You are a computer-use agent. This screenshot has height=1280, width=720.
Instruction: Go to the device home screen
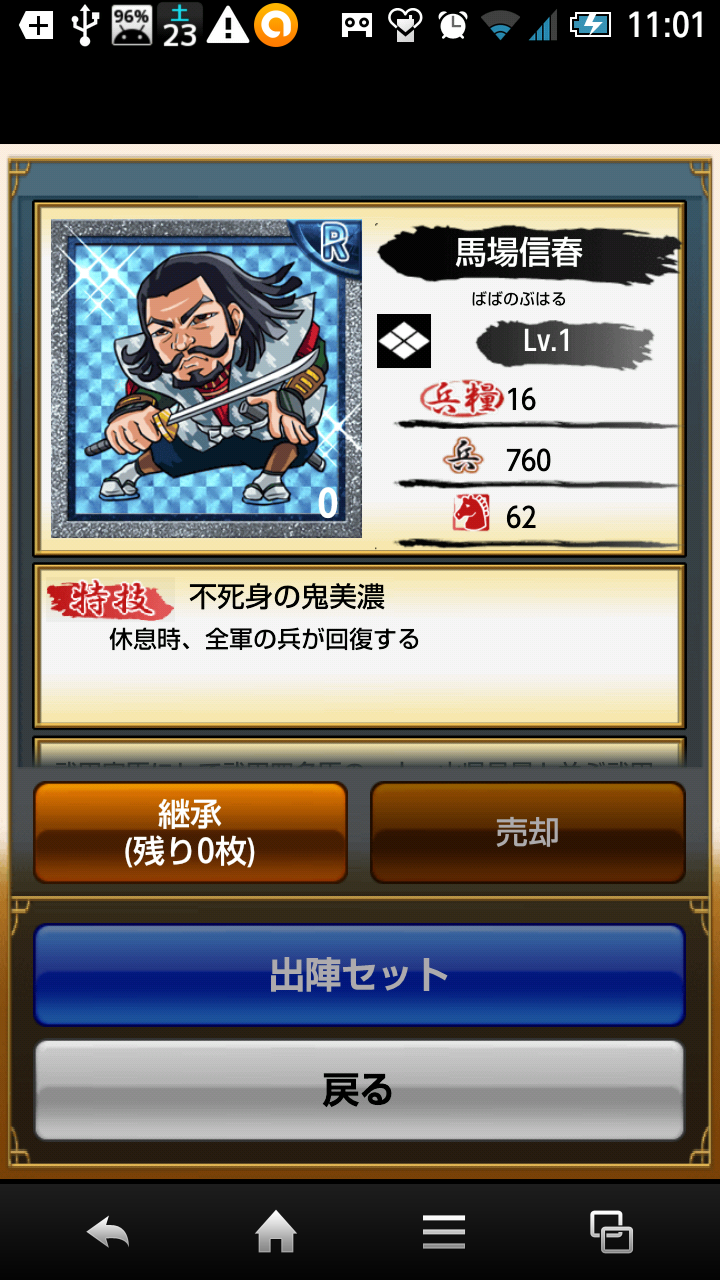click(x=276, y=1232)
